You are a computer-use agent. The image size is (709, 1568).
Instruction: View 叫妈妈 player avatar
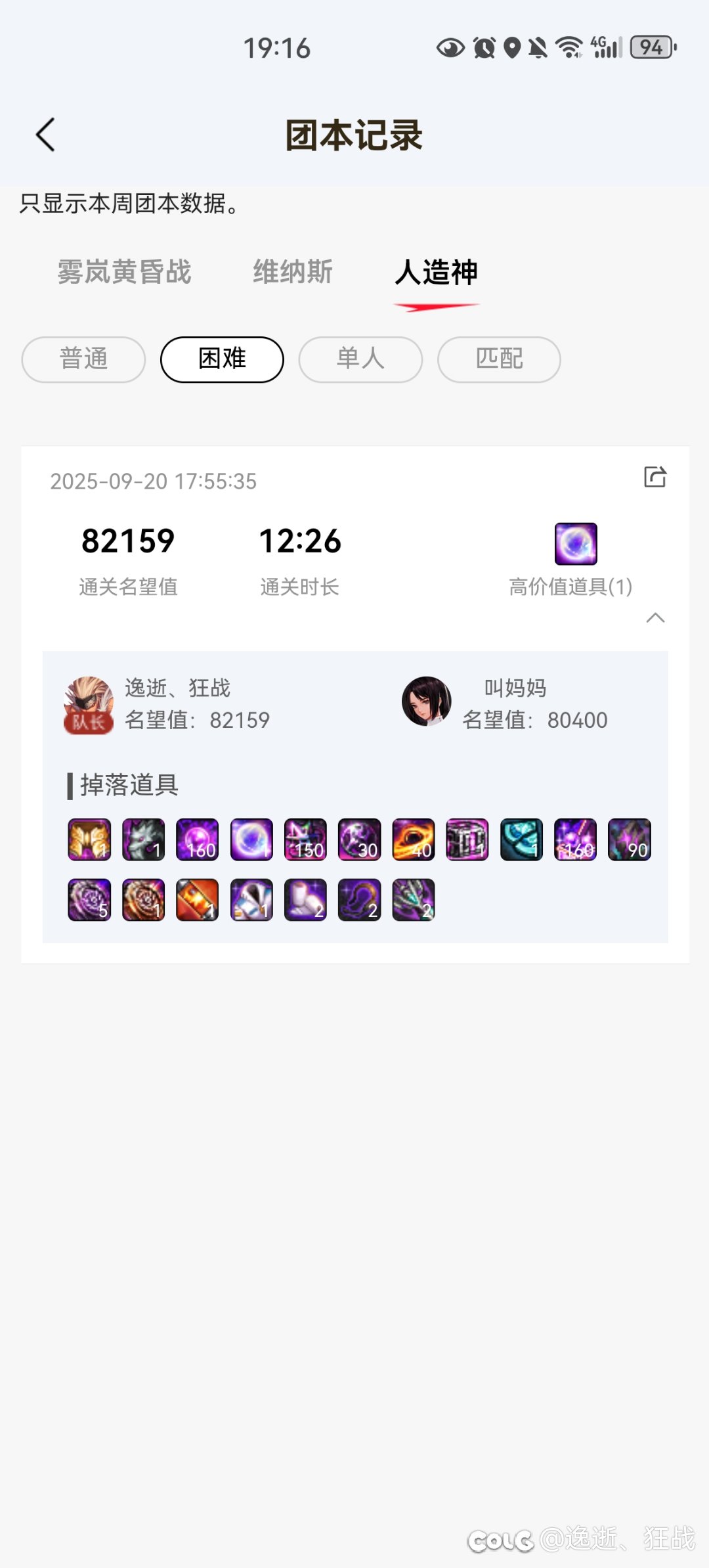427,702
